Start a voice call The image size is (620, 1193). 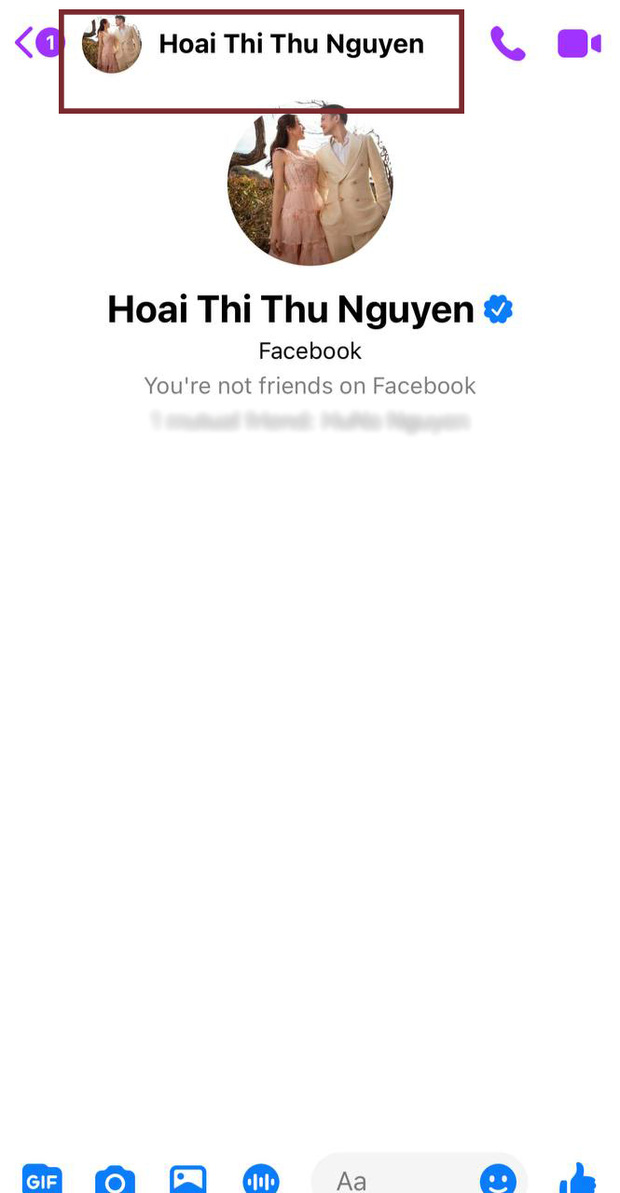[507, 44]
